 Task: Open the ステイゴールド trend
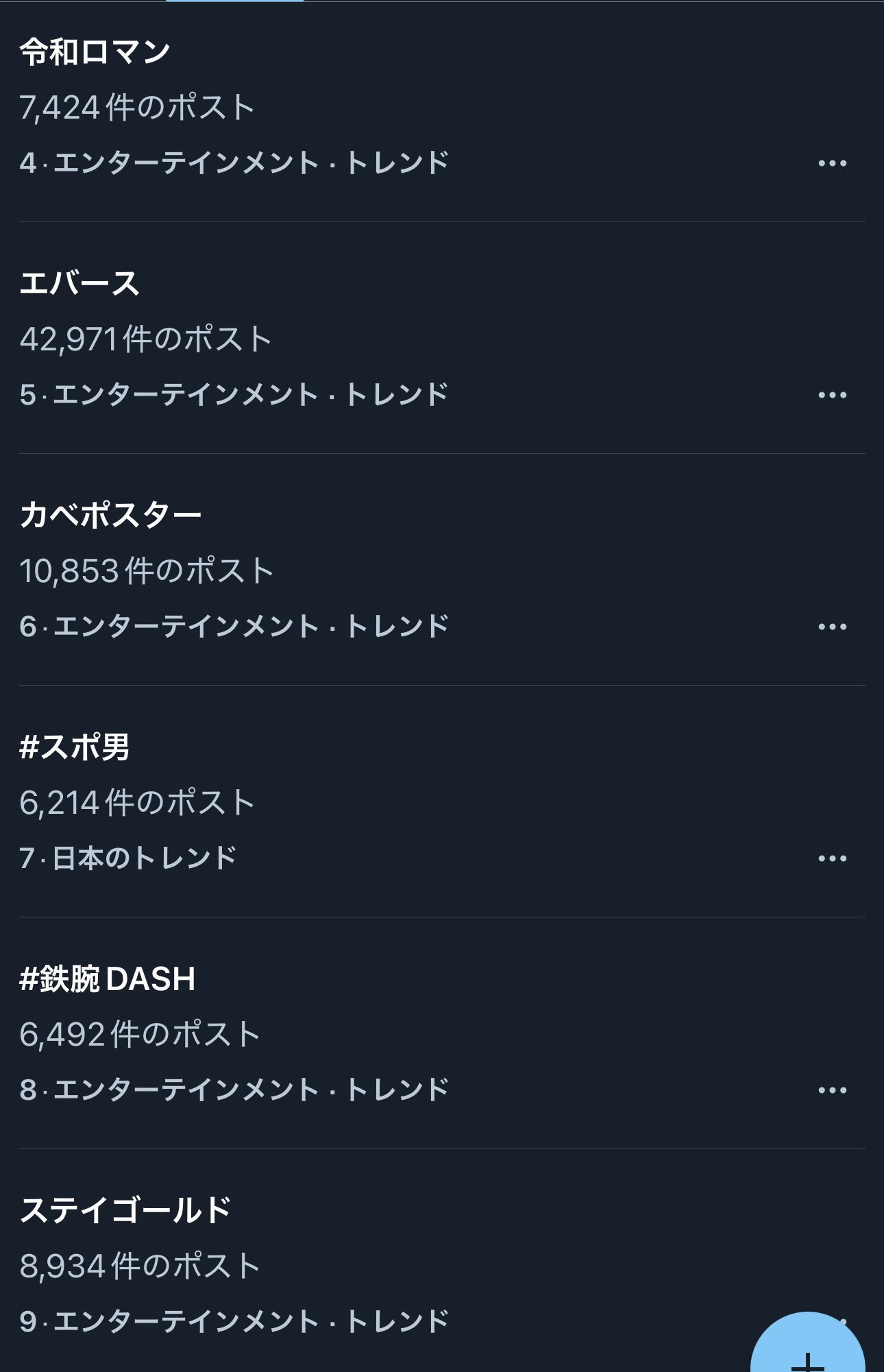click(x=125, y=1211)
